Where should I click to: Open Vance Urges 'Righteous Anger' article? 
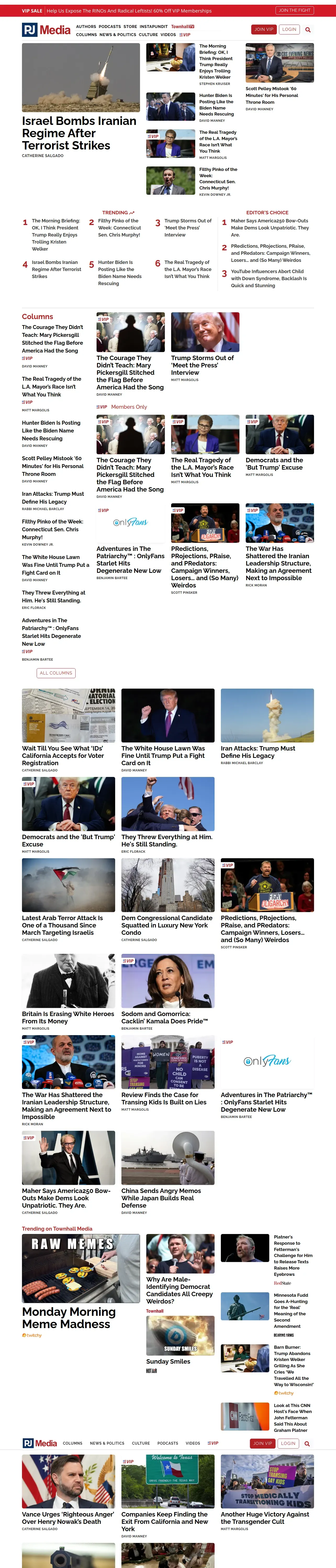pyautogui.click(x=68, y=1518)
